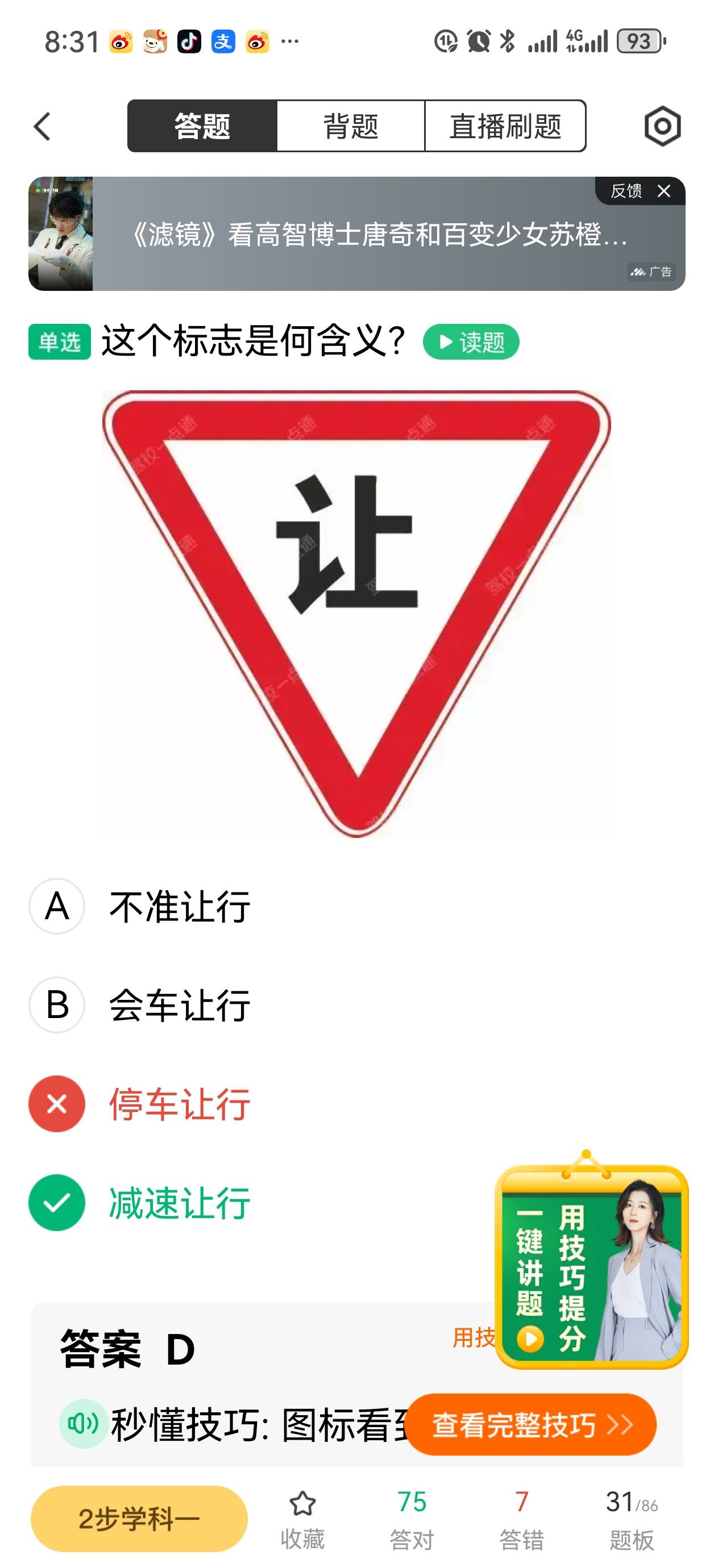Image resolution: width=714 pixels, height=1568 pixels.
Task: Switch to the 直播刷题 tab
Action: 505,127
